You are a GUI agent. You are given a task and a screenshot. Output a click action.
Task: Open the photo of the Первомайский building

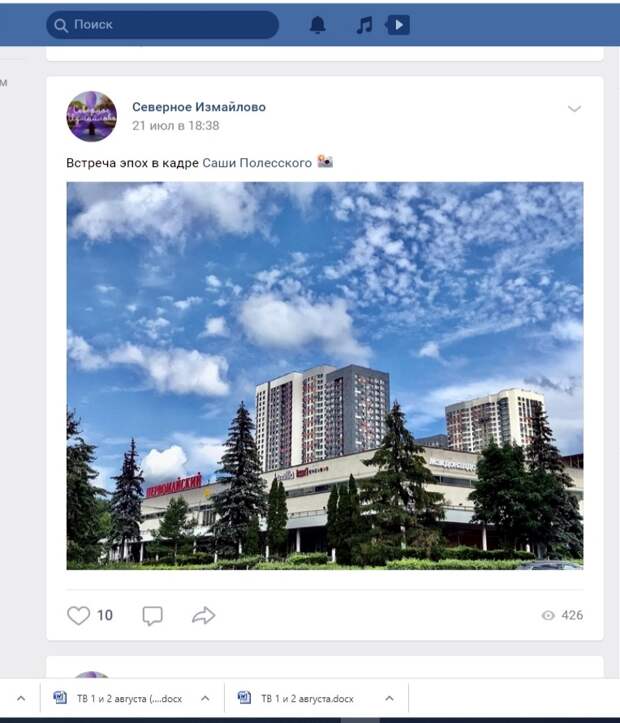tap(324, 375)
